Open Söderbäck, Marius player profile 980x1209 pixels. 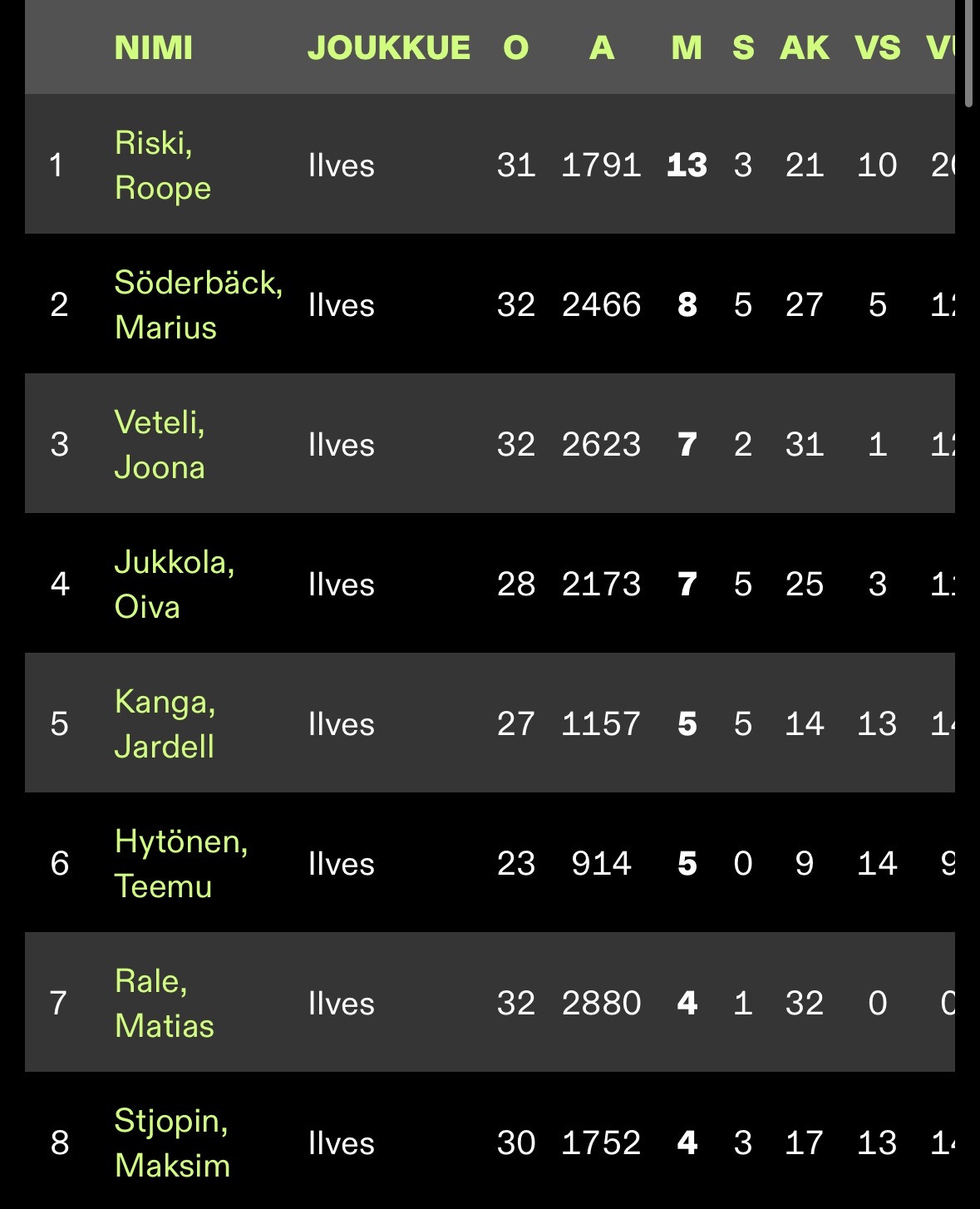(199, 304)
